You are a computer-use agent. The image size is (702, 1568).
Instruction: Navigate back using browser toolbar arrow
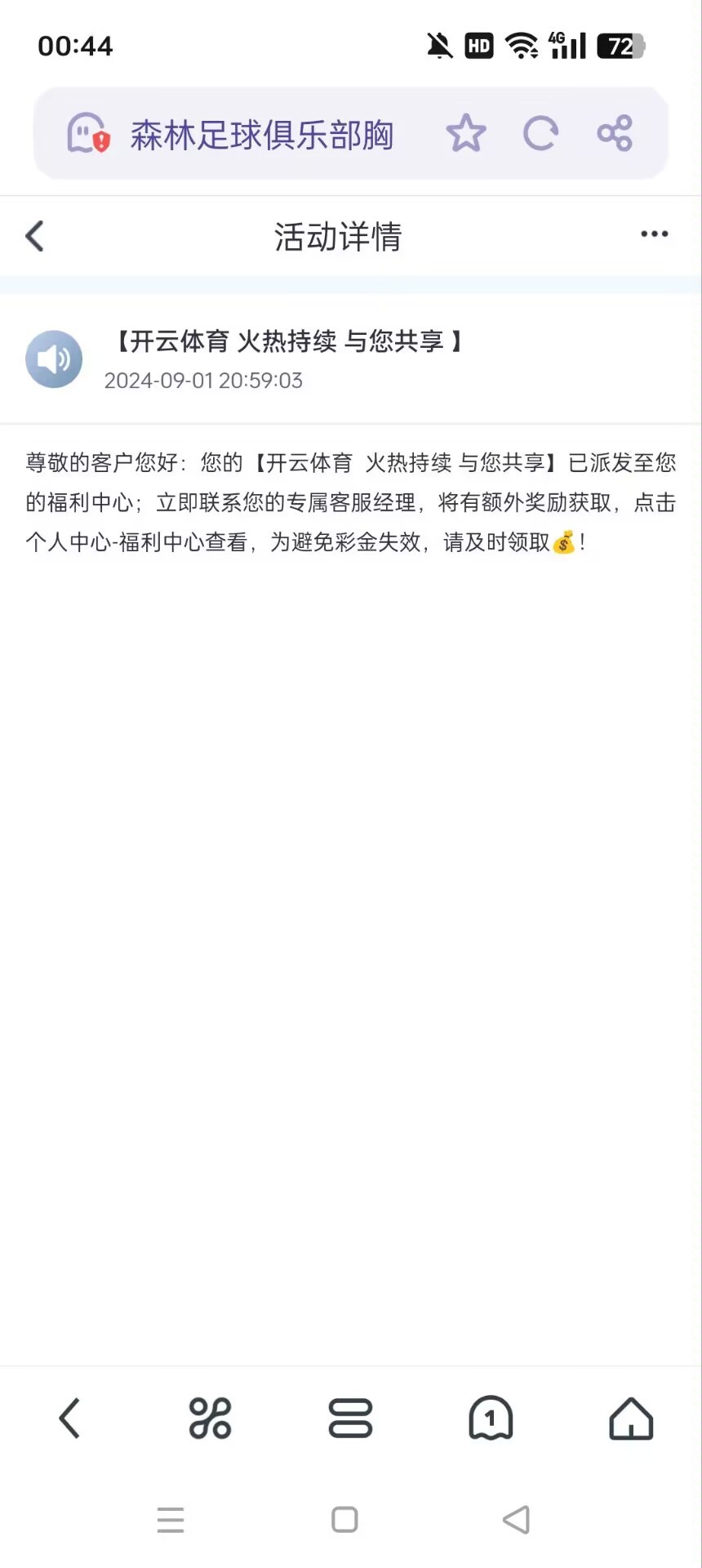(70, 1418)
